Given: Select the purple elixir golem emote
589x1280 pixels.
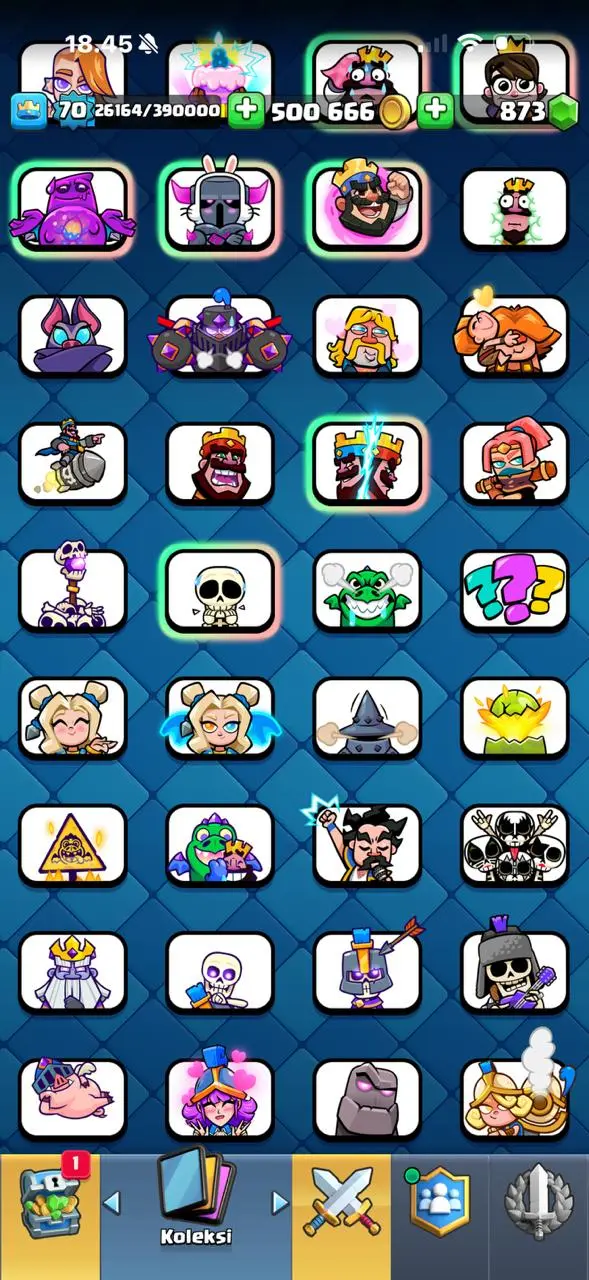Looking at the screenshot, I should (73, 209).
